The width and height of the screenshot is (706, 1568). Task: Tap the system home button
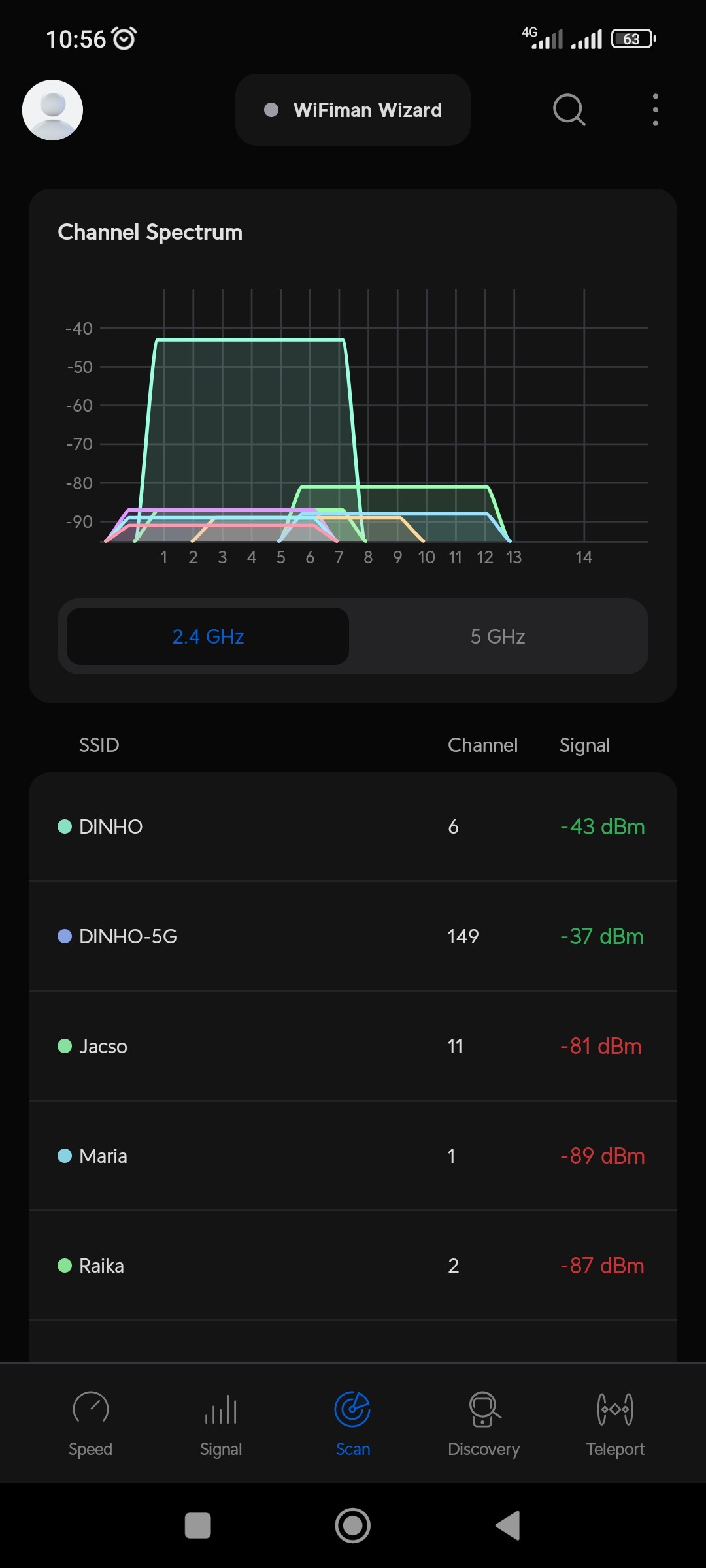pyautogui.click(x=353, y=1526)
